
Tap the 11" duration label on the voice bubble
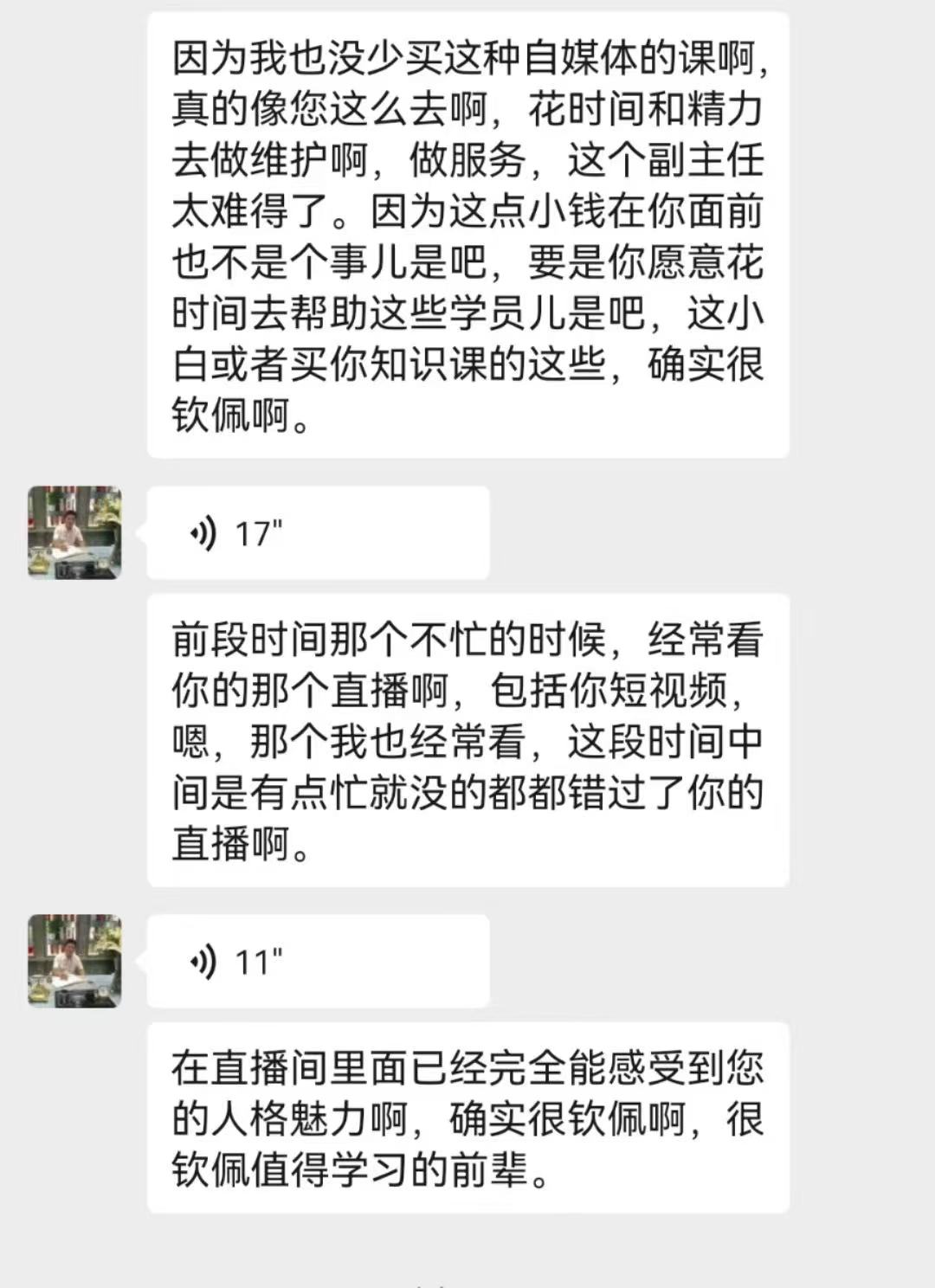(x=251, y=960)
